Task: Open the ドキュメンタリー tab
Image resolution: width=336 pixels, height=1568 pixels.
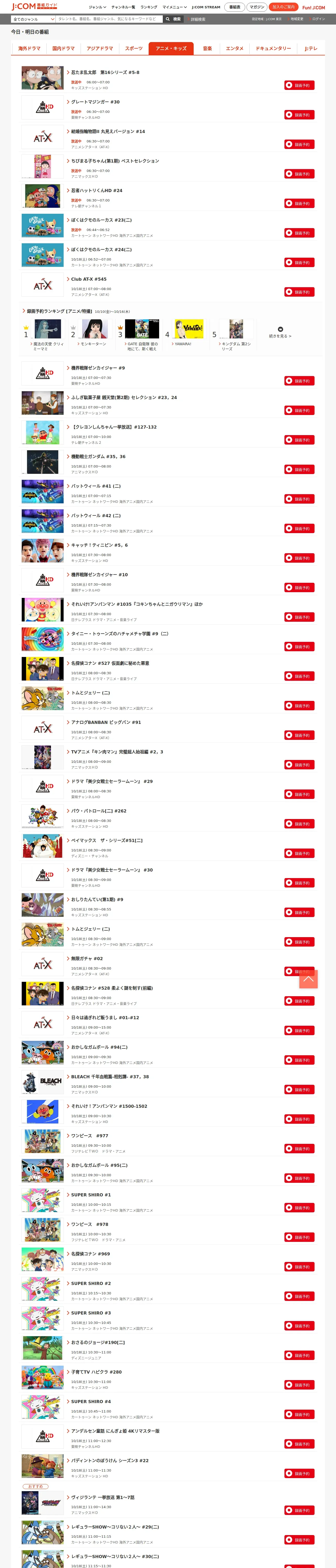Action: pyautogui.click(x=273, y=48)
